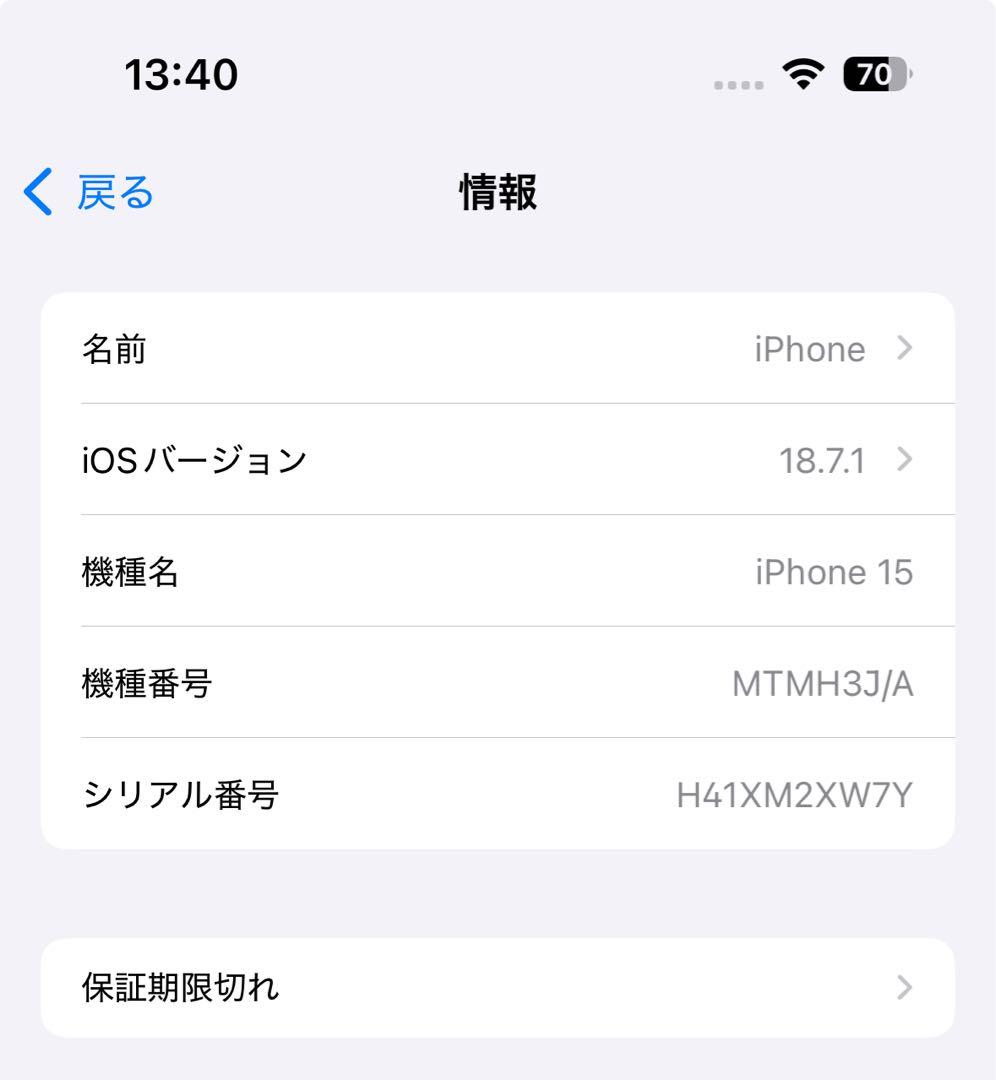Screen dimensions: 996x1080
Task: Tap the iPhone device name value
Action: coord(809,349)
